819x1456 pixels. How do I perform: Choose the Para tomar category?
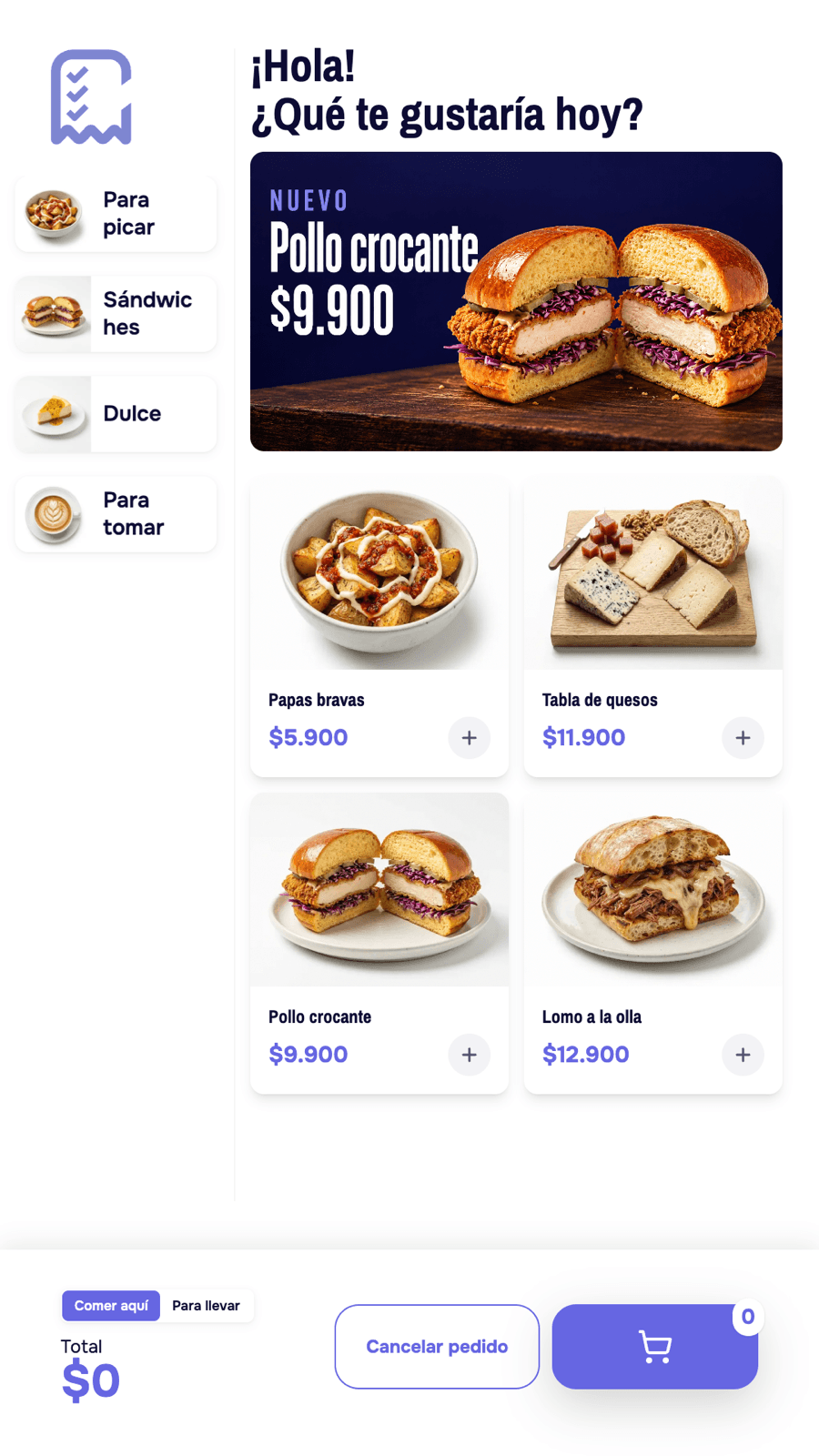pyautogui.click(x=116, y=514)
